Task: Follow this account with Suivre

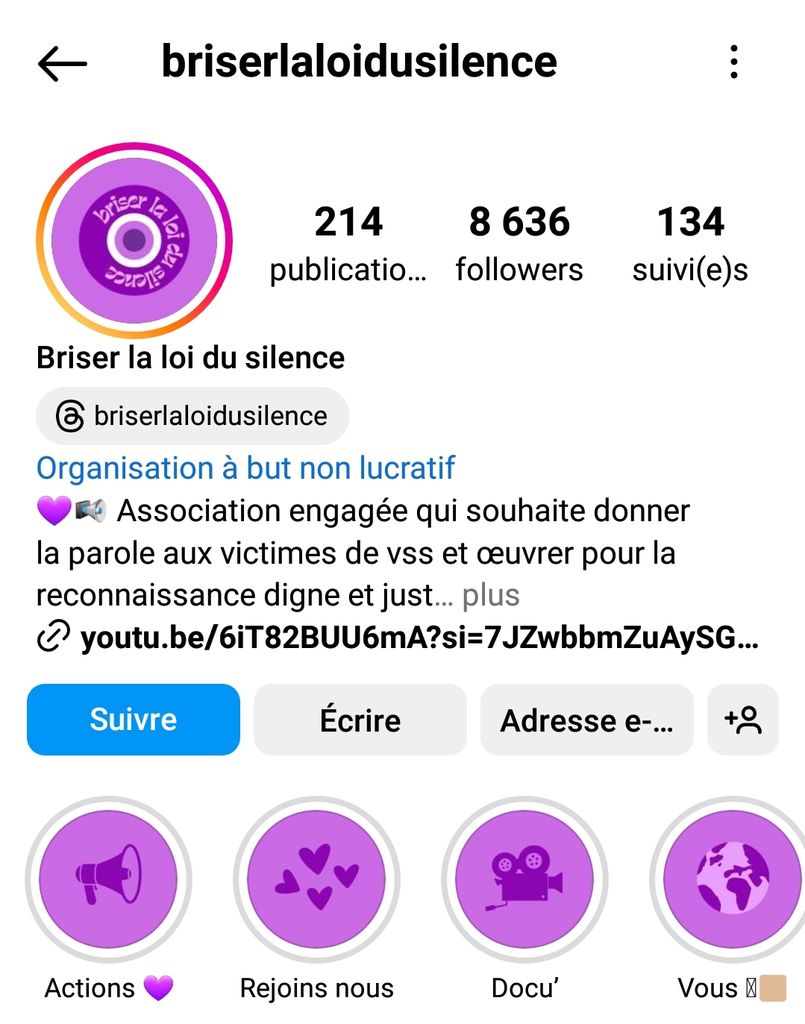Action: coord(133,720)
